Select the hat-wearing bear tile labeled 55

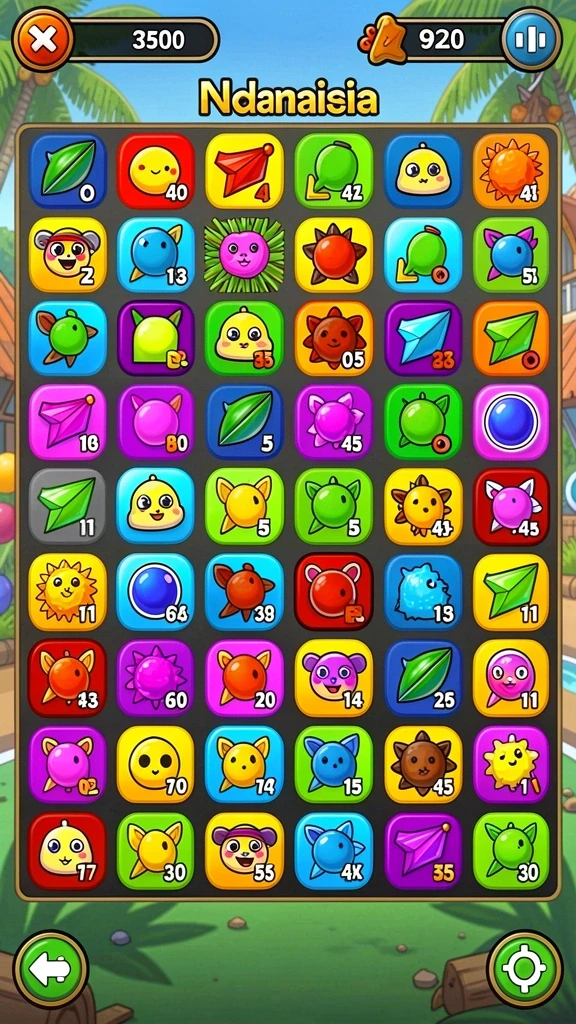(x=244, y=851)
